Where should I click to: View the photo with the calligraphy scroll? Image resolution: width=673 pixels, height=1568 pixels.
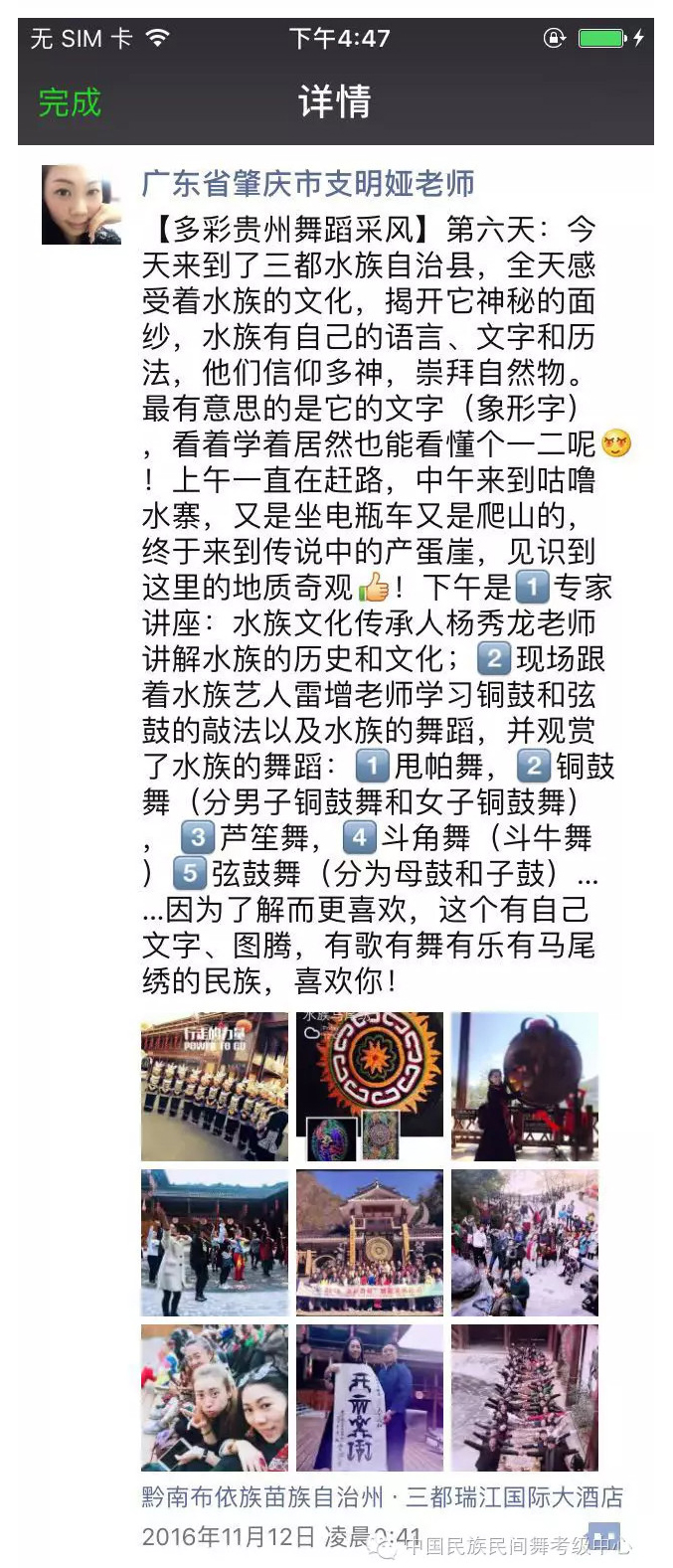coord(370,1398)
